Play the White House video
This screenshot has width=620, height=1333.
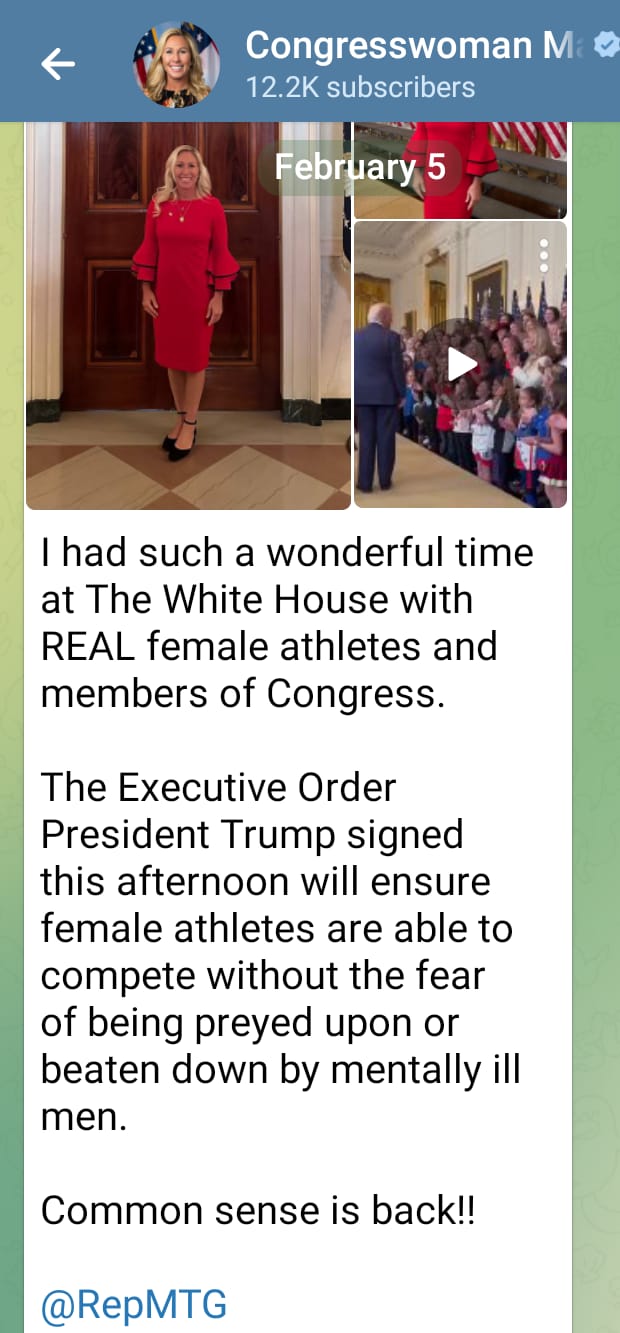coord(461,364)
